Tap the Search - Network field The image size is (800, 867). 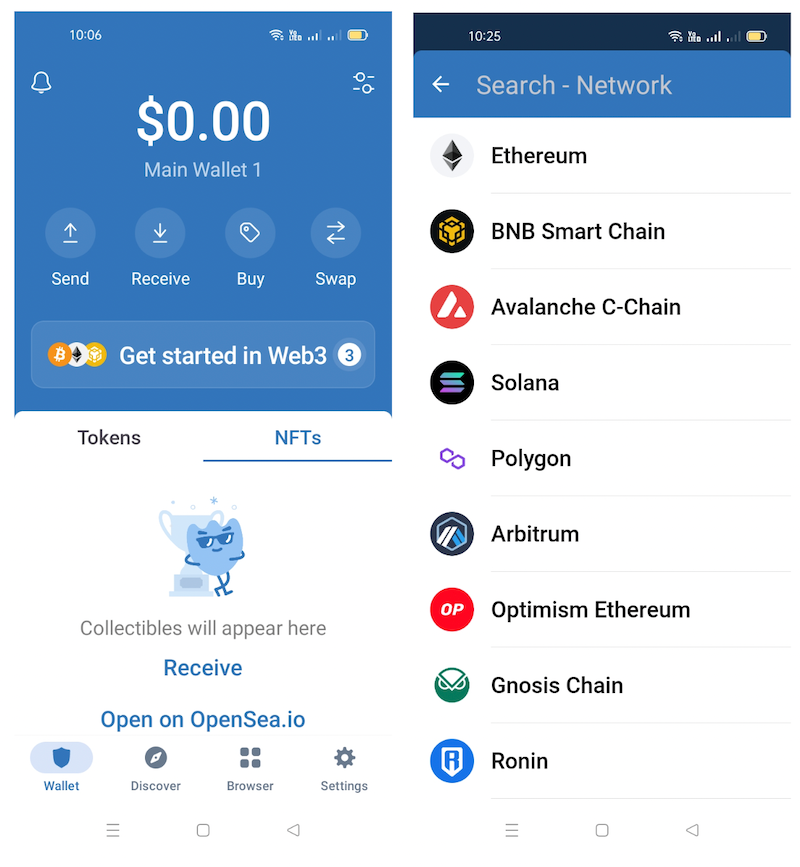pos(600,85)
